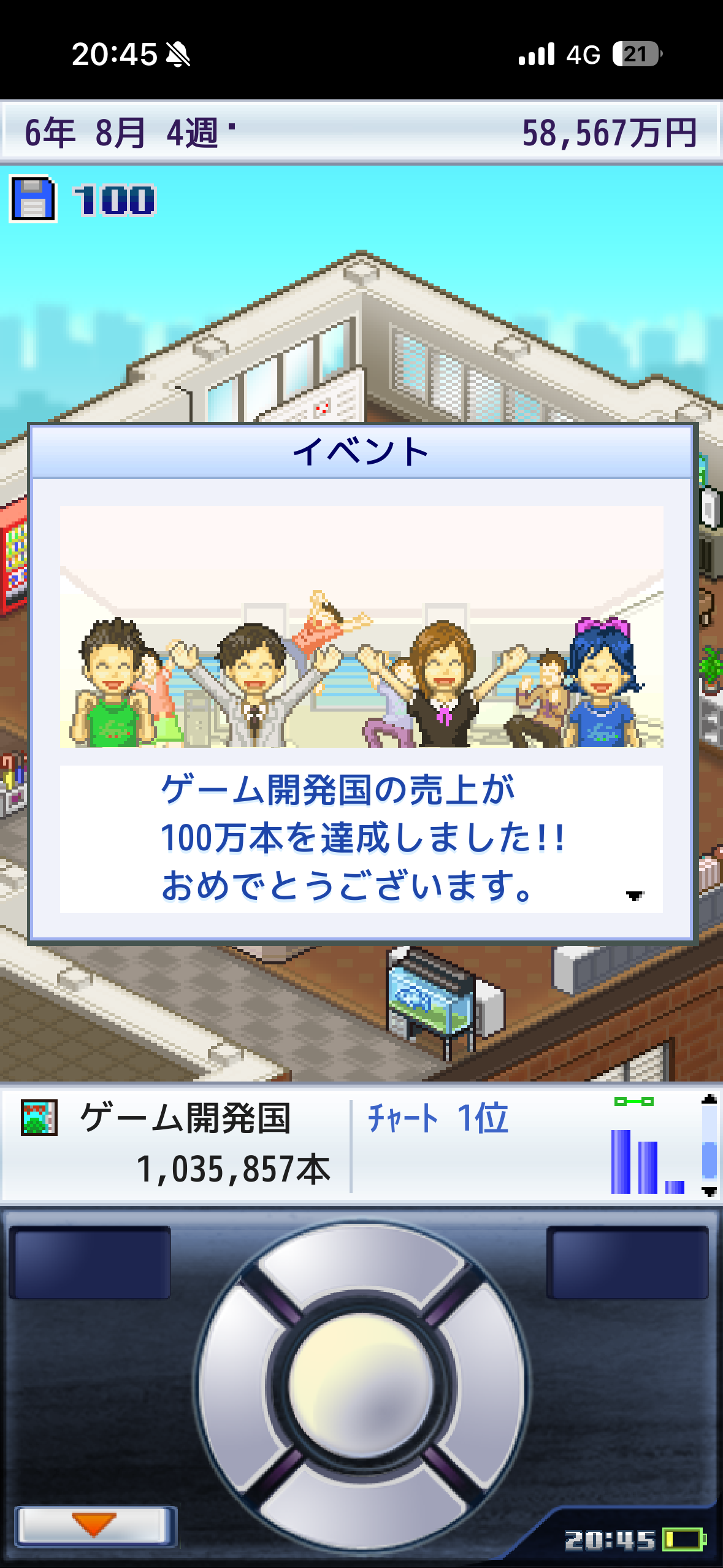Screen dimensions: 723x1568
Task: Tap the dark right soft key
Action: pyautogui.click(x=627, y=1262)
